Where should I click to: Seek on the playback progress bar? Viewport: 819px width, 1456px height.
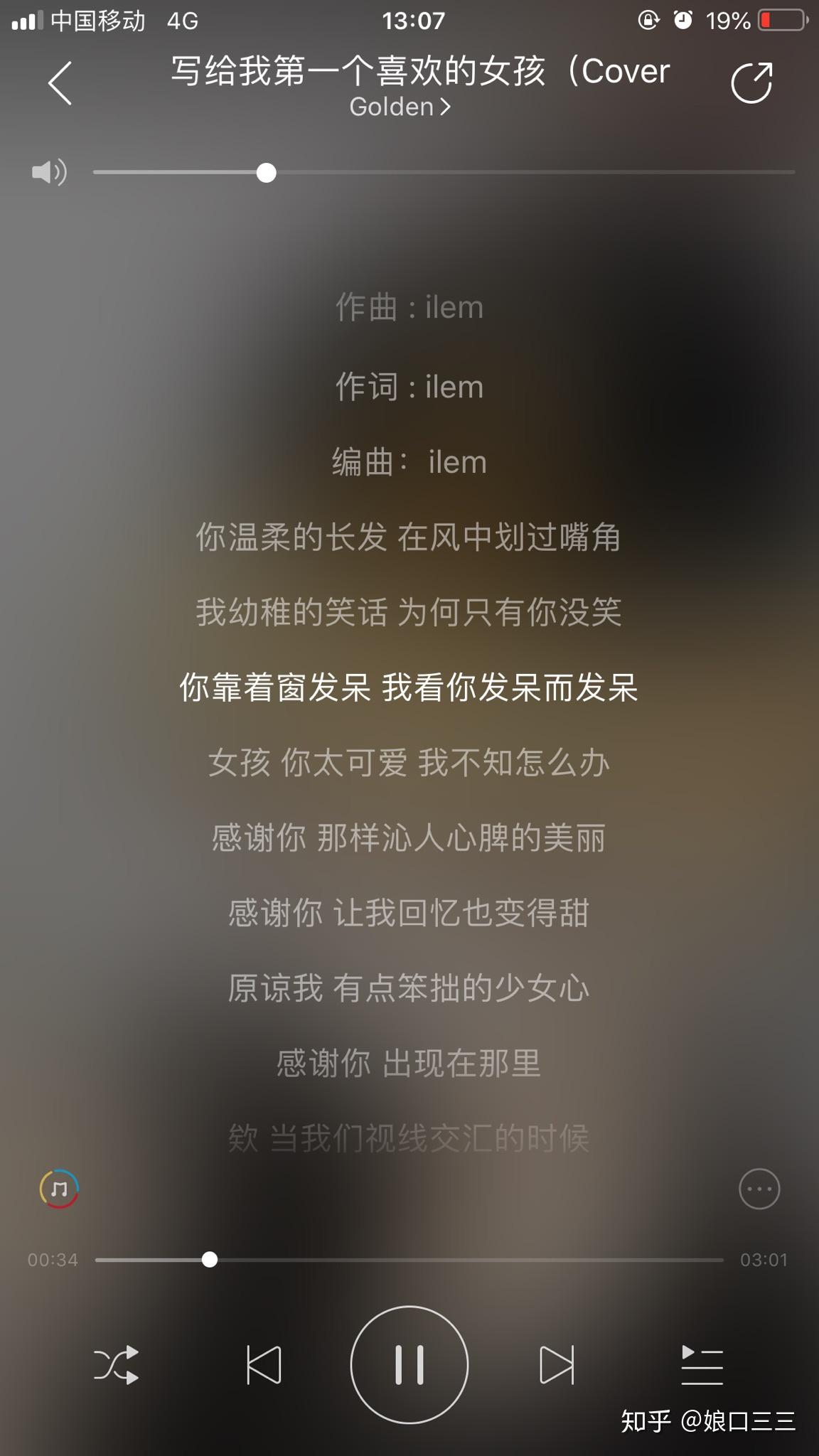pos(409,1260)
